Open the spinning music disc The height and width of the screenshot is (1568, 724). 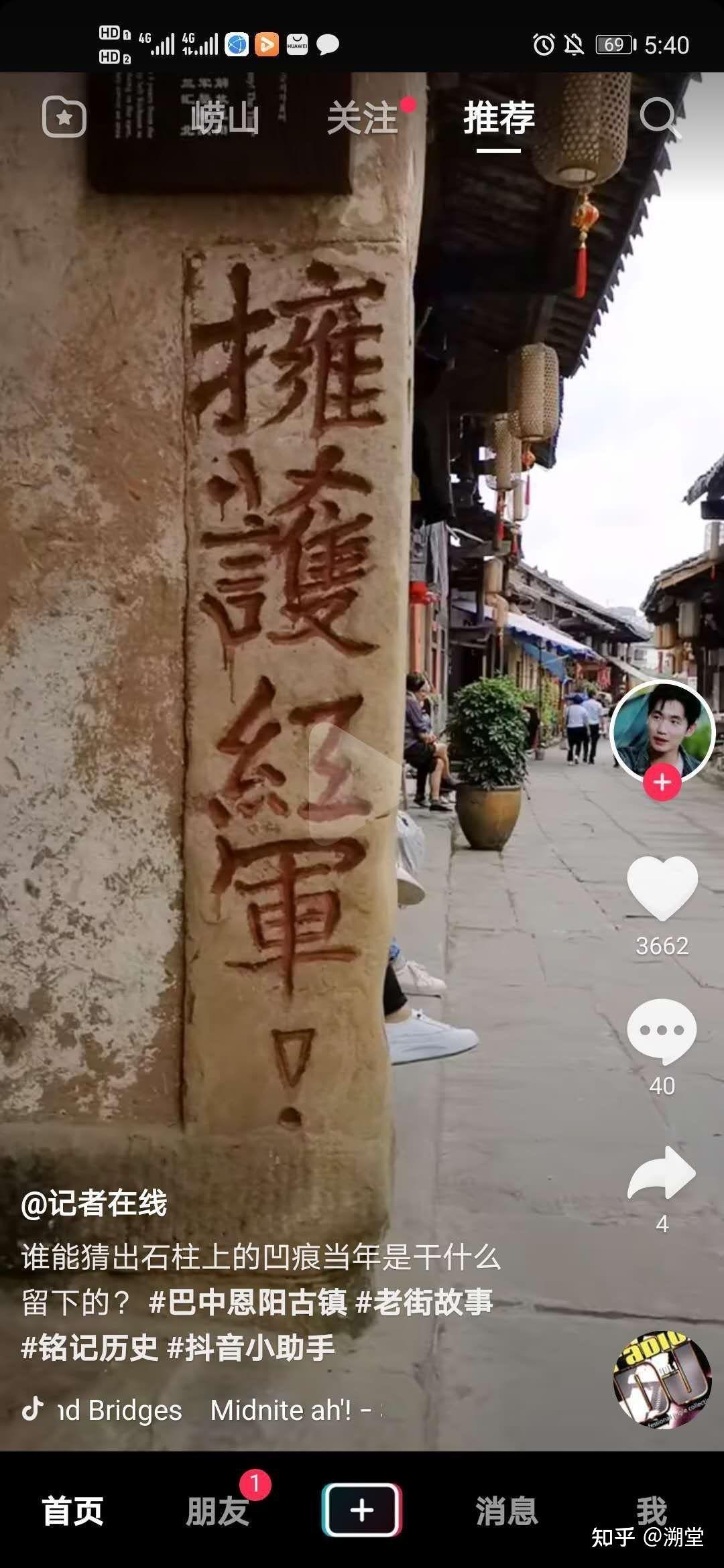tap(662, 1379)
